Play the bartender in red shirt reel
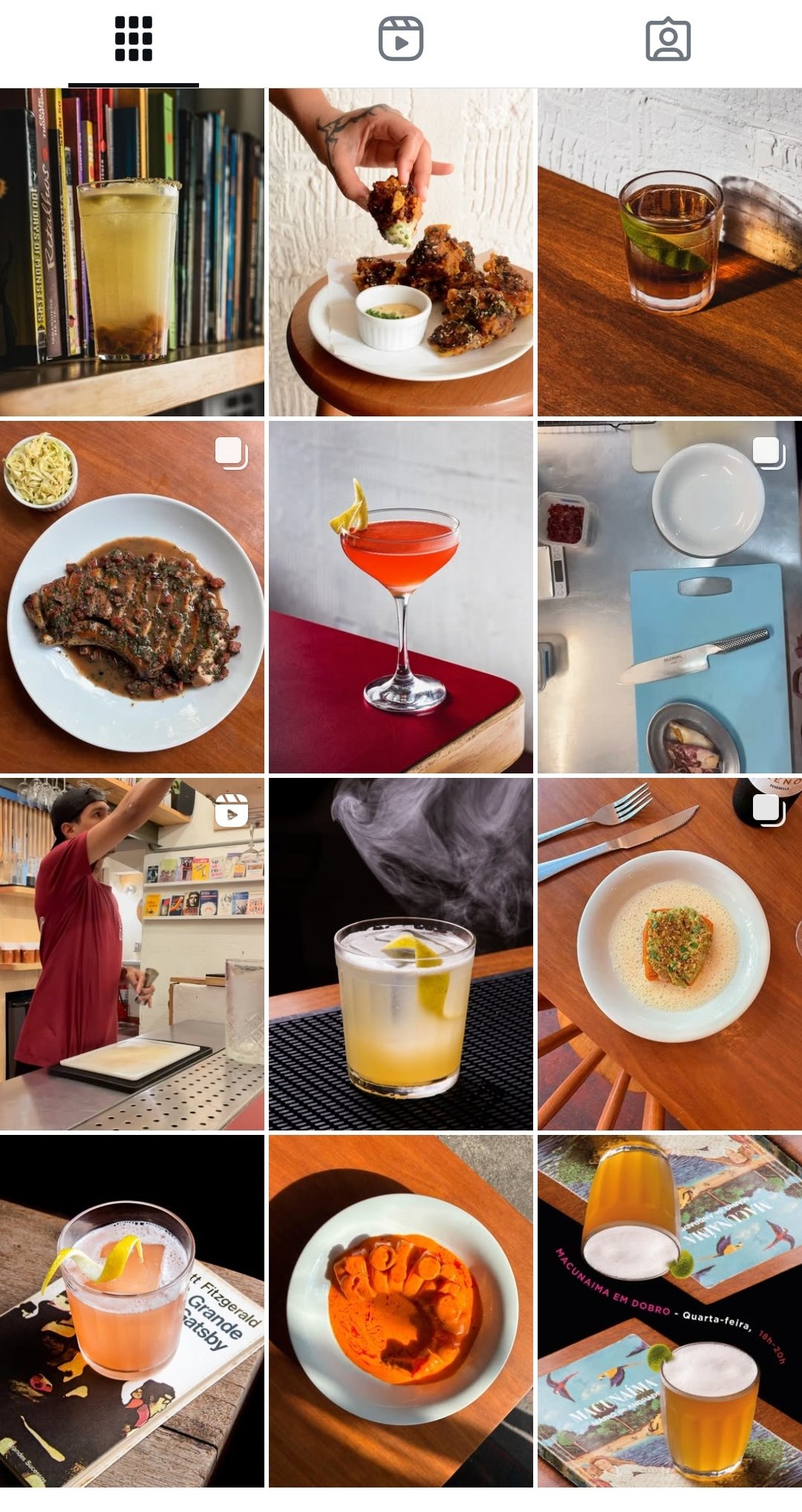Screen dimensions: 802x1512 point(132,954)
